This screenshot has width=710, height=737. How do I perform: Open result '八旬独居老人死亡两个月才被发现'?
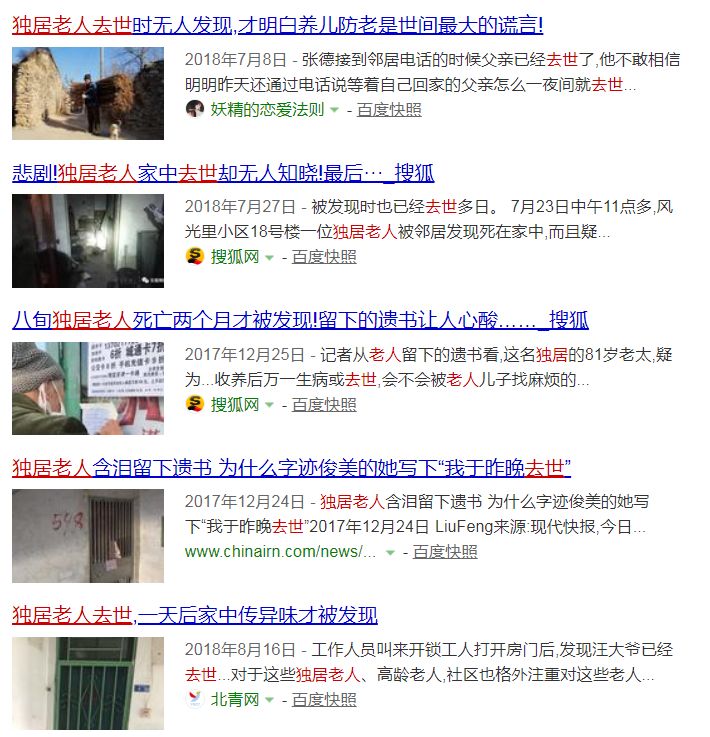pos(300,320)
